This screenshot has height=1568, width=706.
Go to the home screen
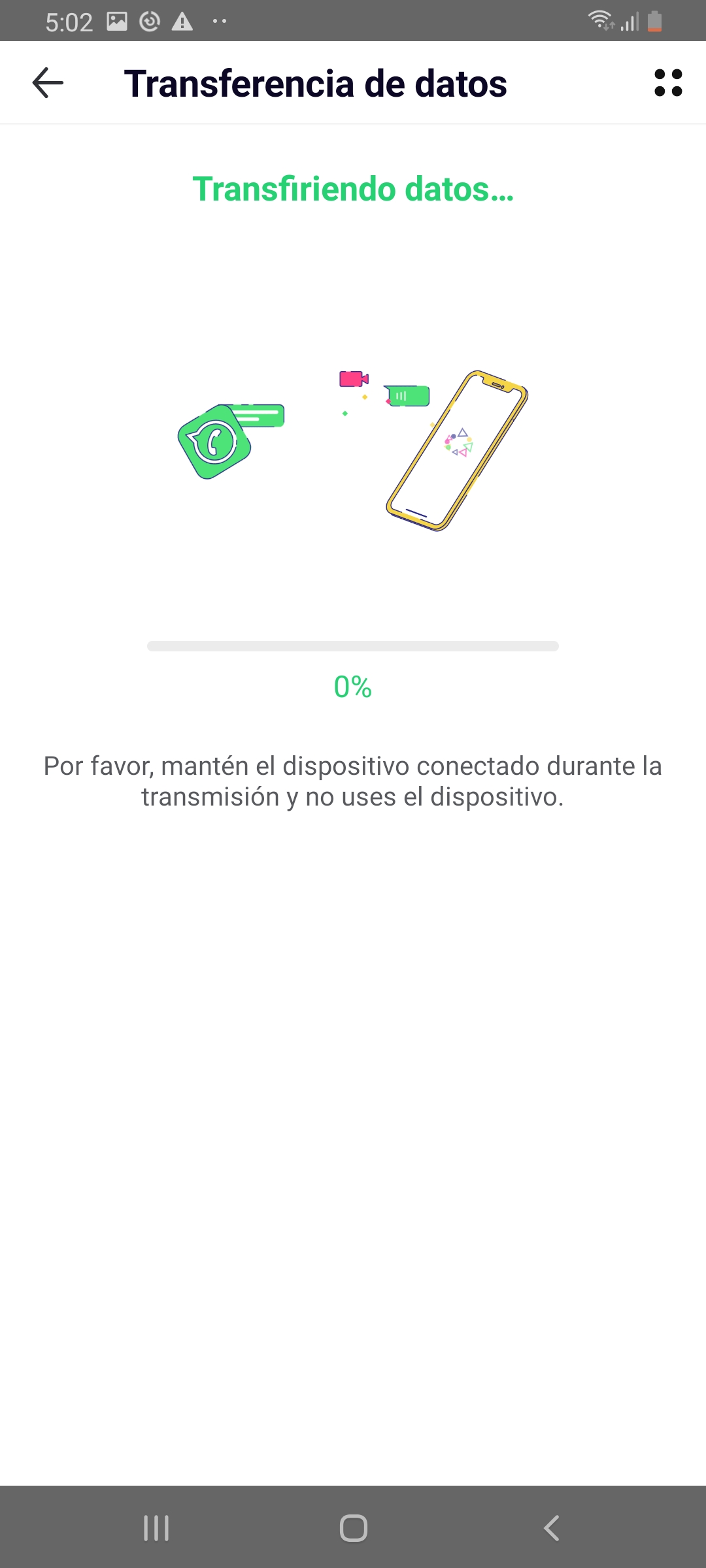click(353, 1528)
